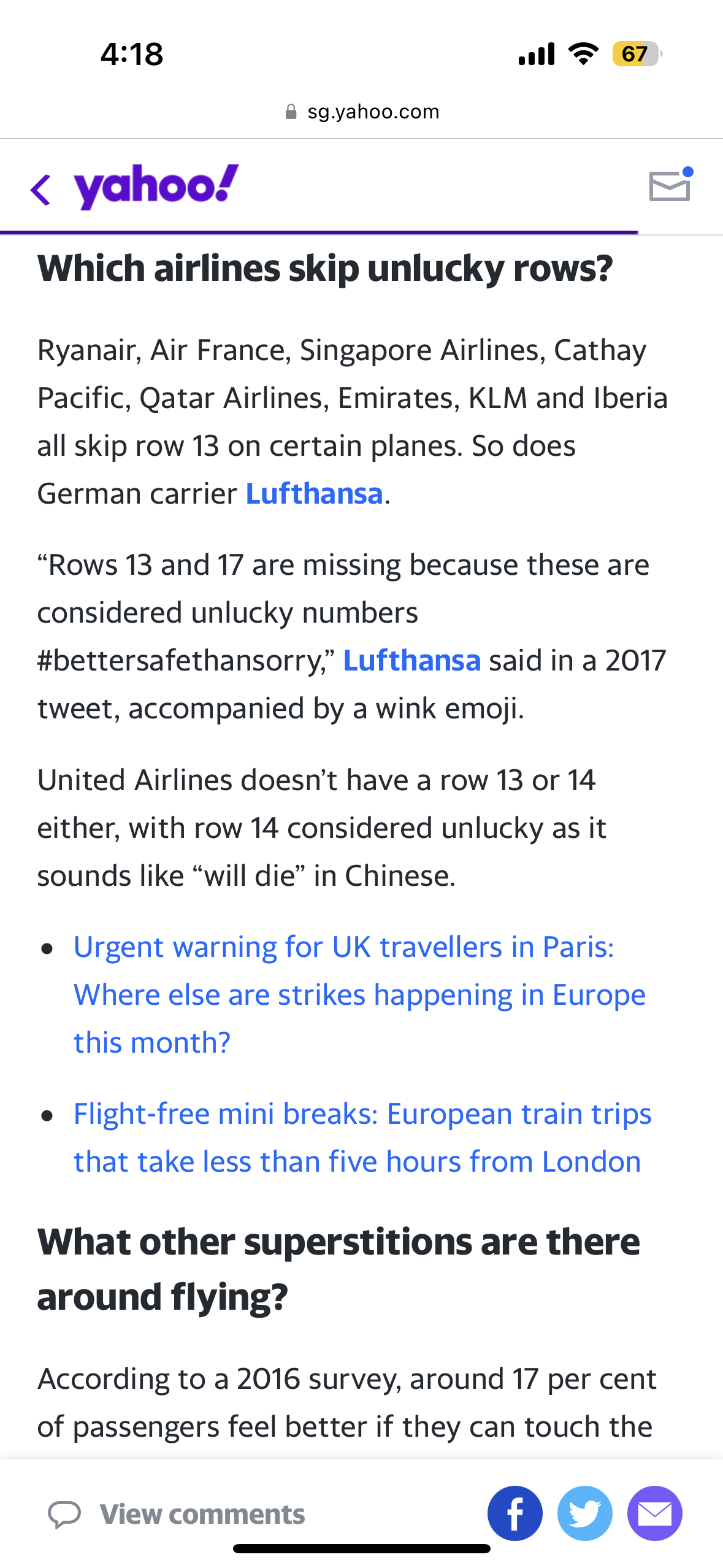
Task: Share this article on Facebook
Action: 515,1513
